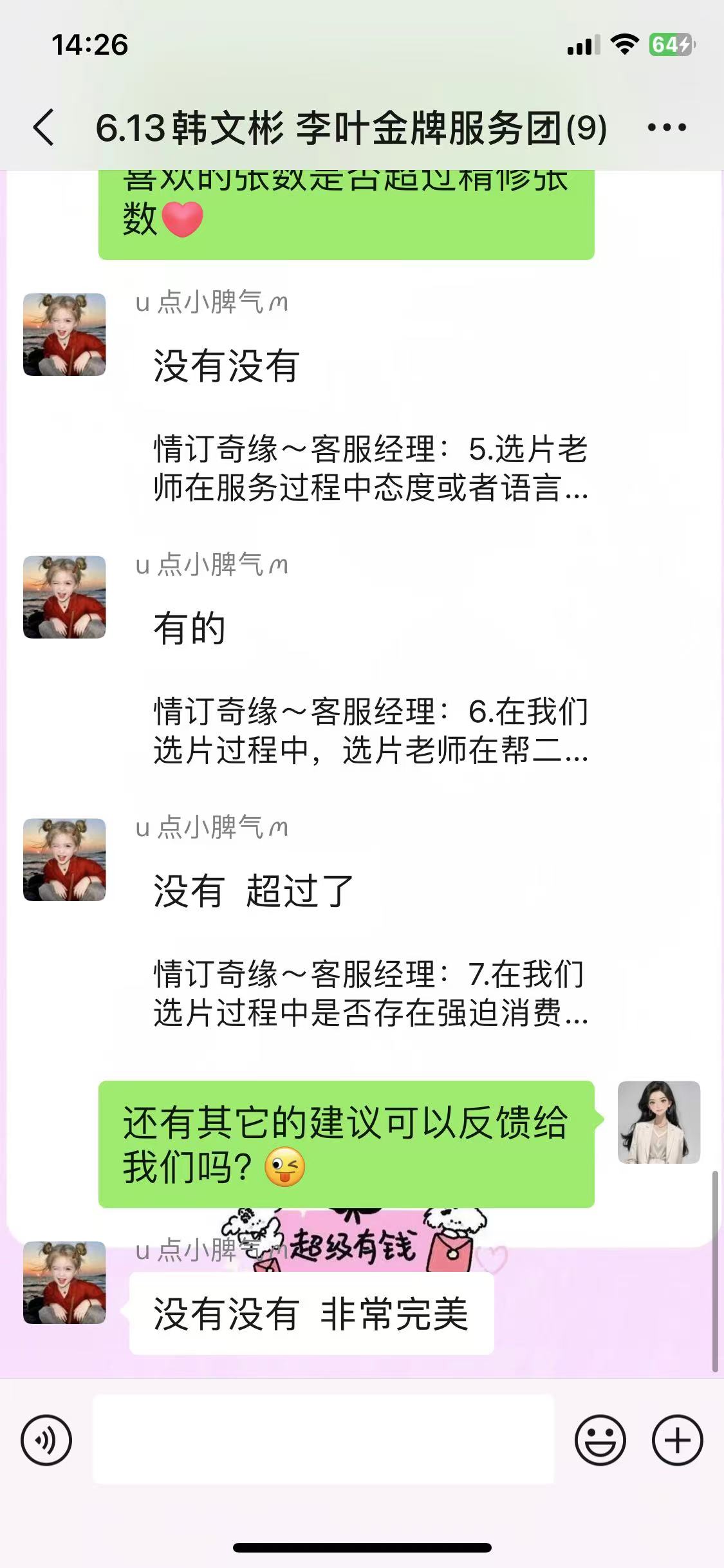The height and width of the screenshot is (1568, 724).
Task: Focus the message text field
Action: click(323, 1439)
